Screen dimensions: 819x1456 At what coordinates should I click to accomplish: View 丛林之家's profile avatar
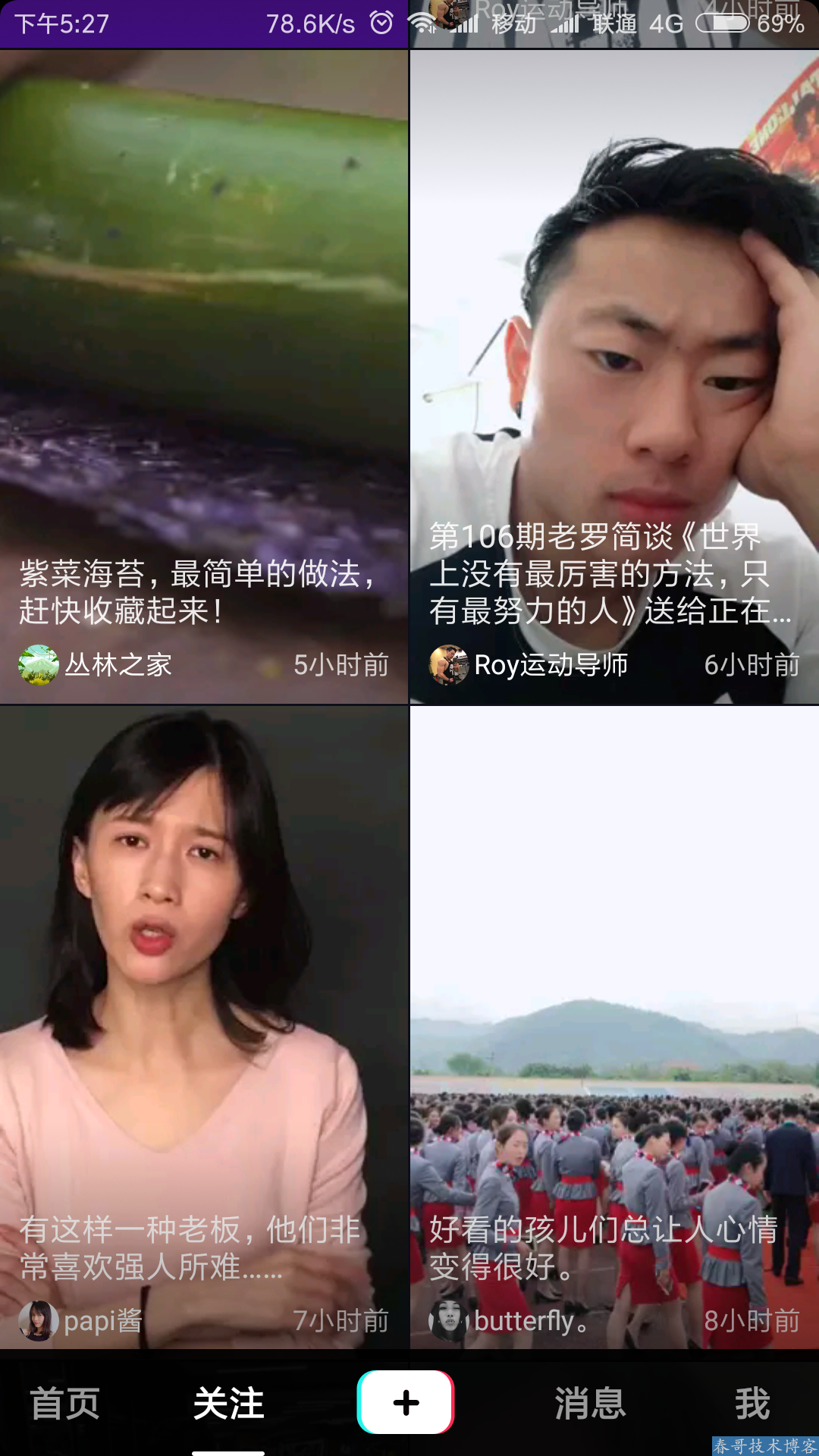point(39,665)
